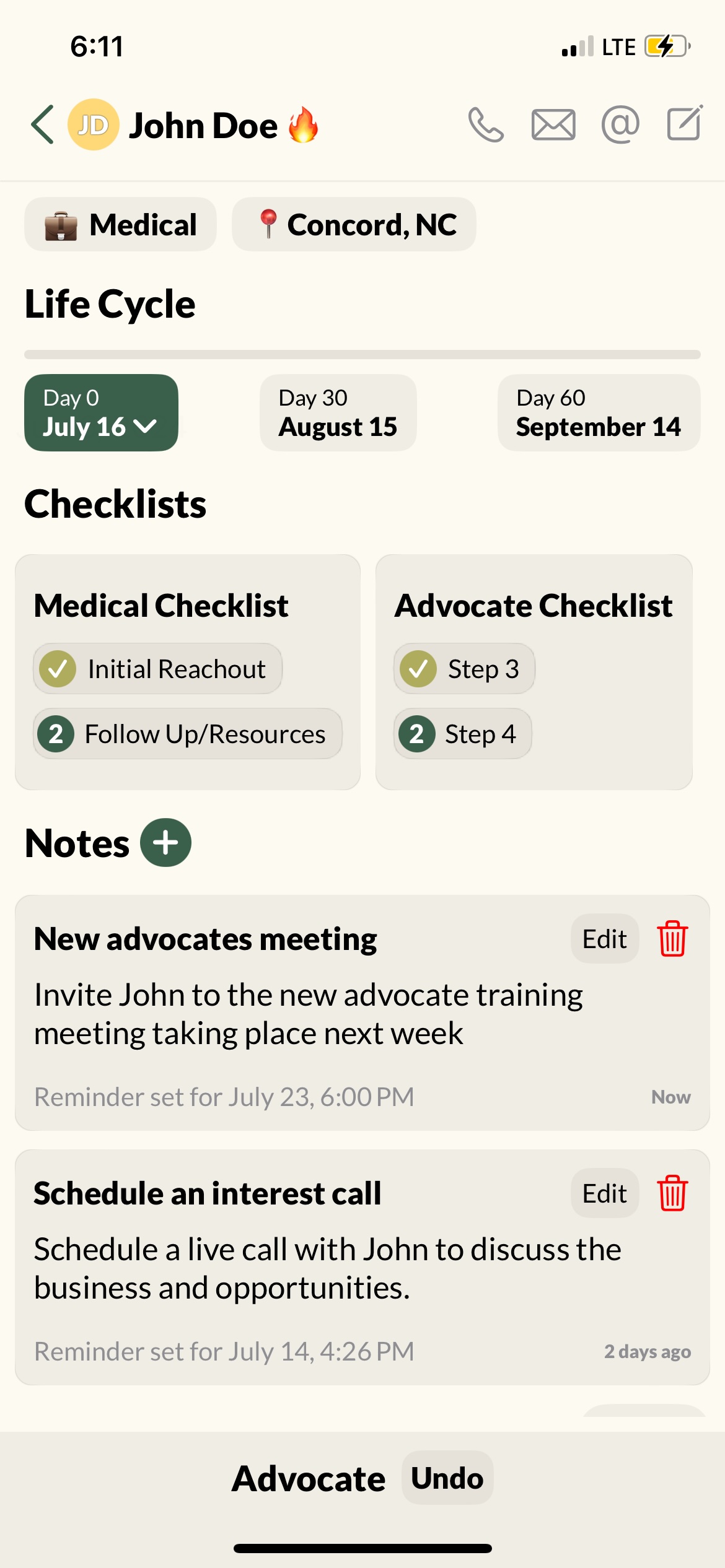This screenshot has height=1568, width=725.
Task: Select the Day 30 August 15 milestone
Action: 338,412
